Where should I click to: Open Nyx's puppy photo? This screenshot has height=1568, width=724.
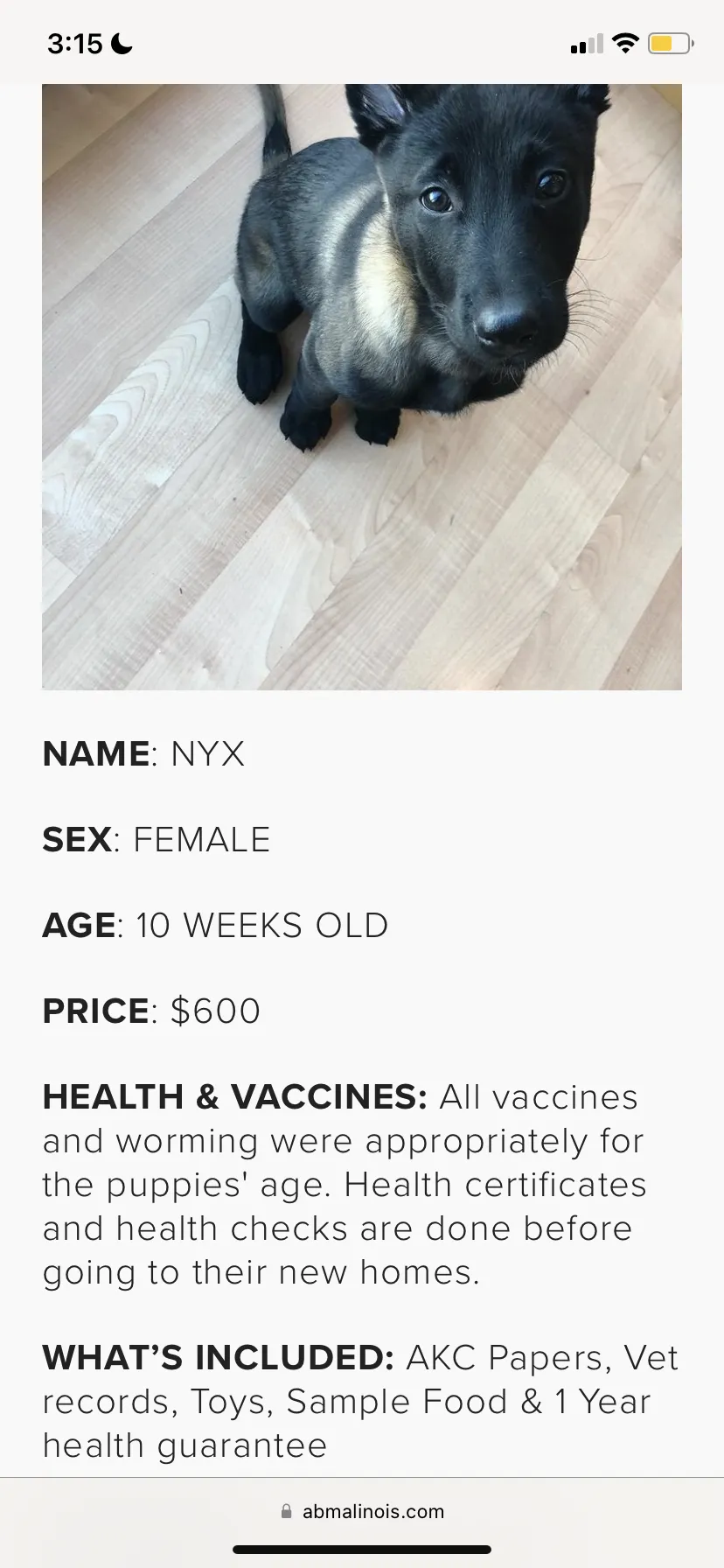pos(362,387)
